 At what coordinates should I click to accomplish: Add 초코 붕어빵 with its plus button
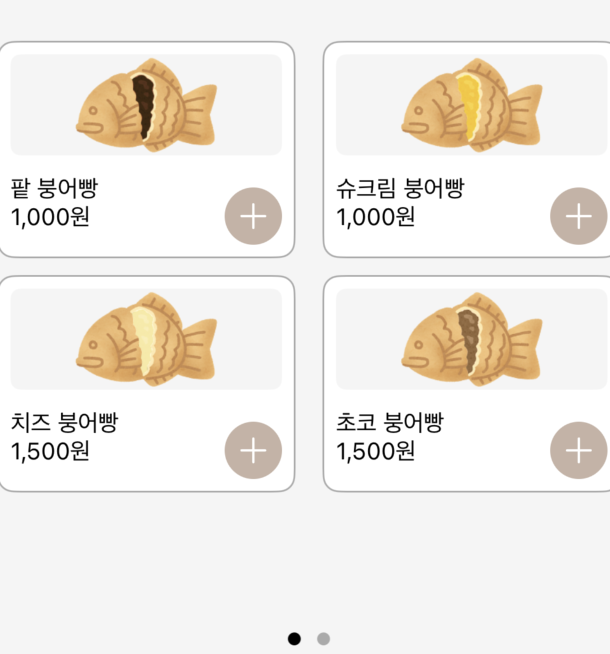tap(579, 450)
